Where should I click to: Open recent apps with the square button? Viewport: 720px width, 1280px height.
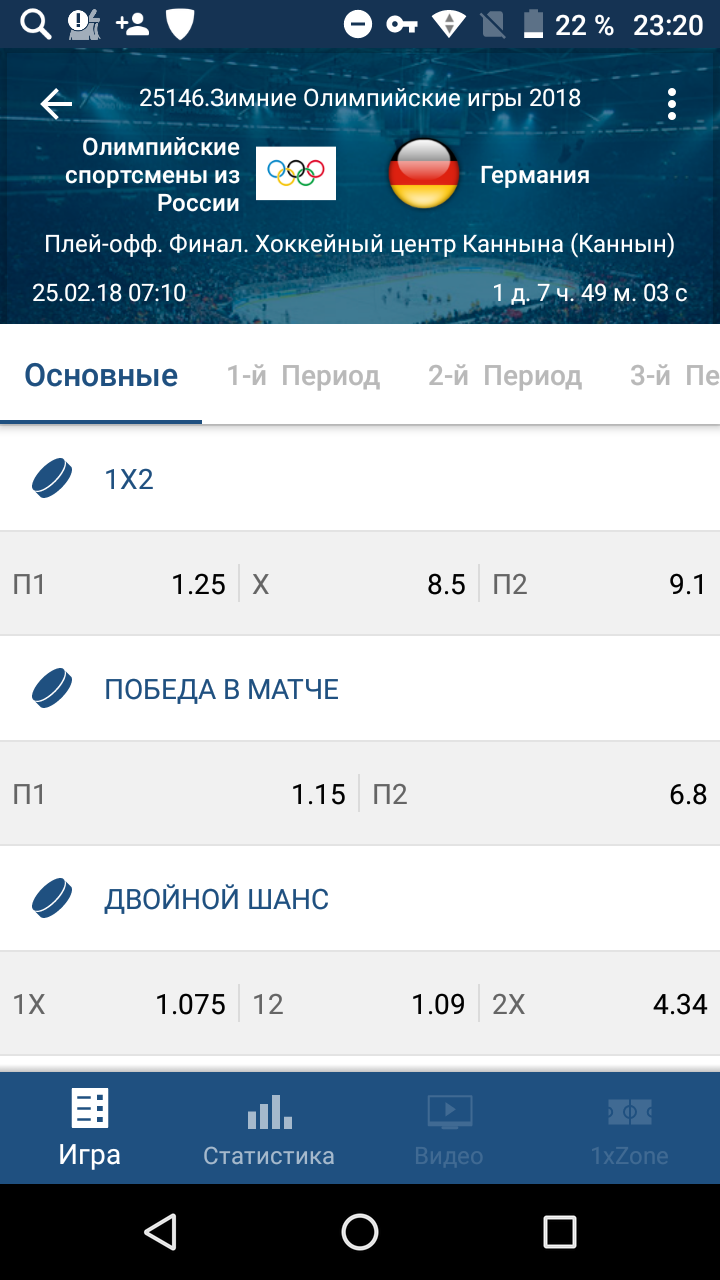[x=560, y=1232]
